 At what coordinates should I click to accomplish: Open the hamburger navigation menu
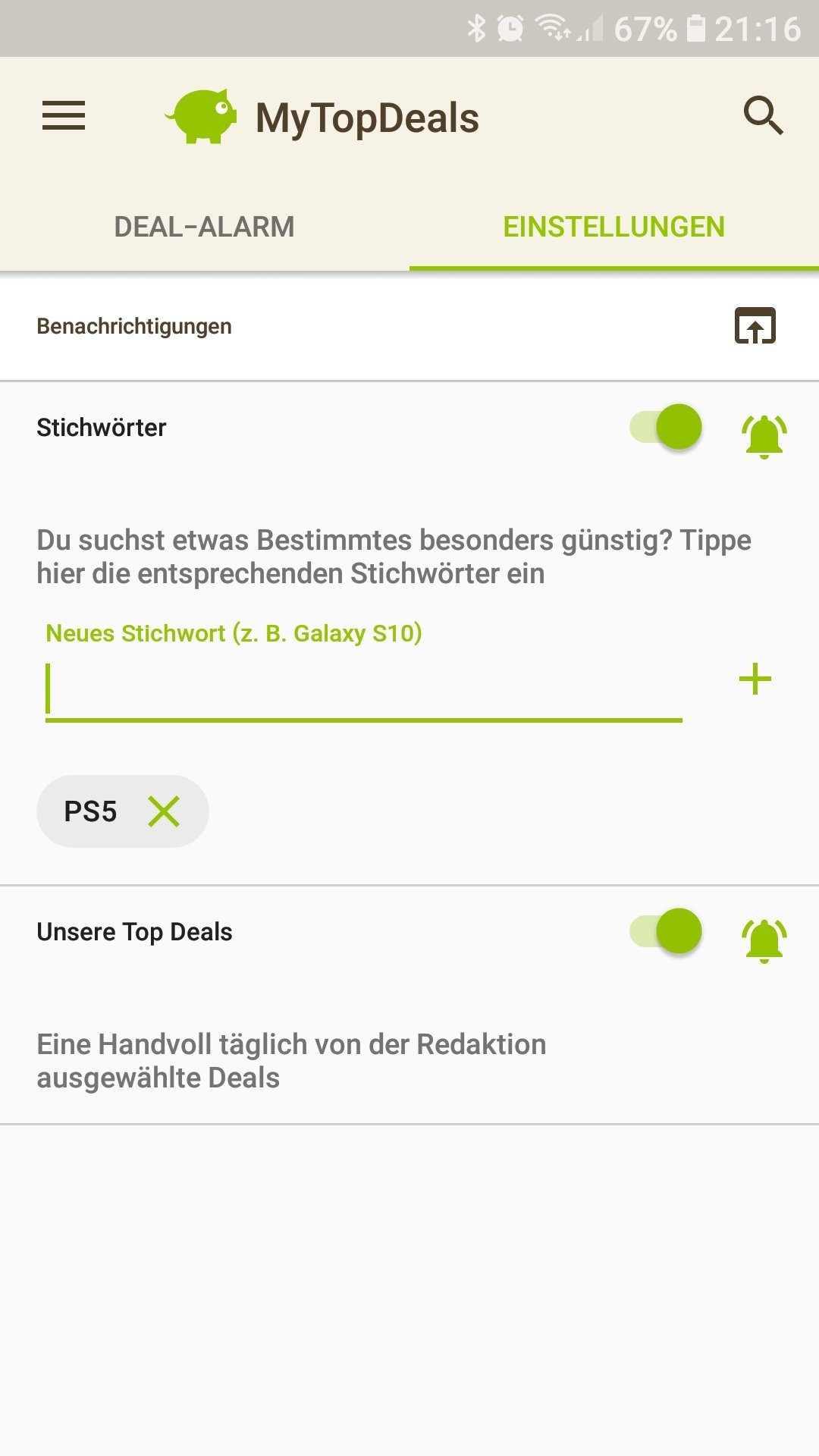(x=64, y=116)
